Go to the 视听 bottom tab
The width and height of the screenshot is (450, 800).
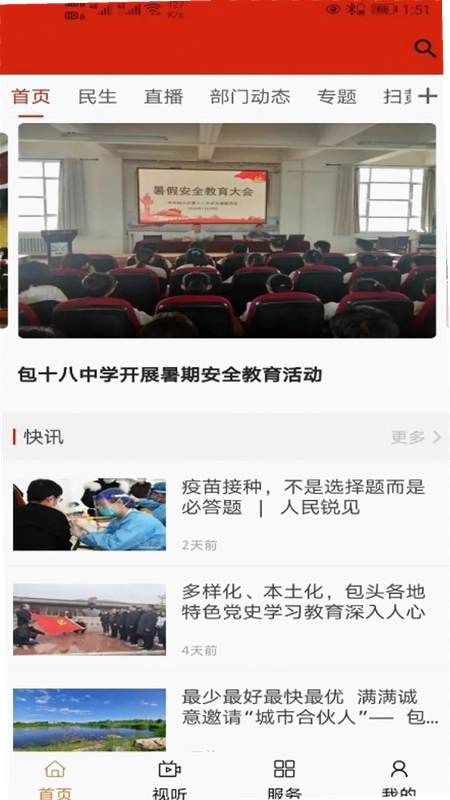tap(169, 780)
